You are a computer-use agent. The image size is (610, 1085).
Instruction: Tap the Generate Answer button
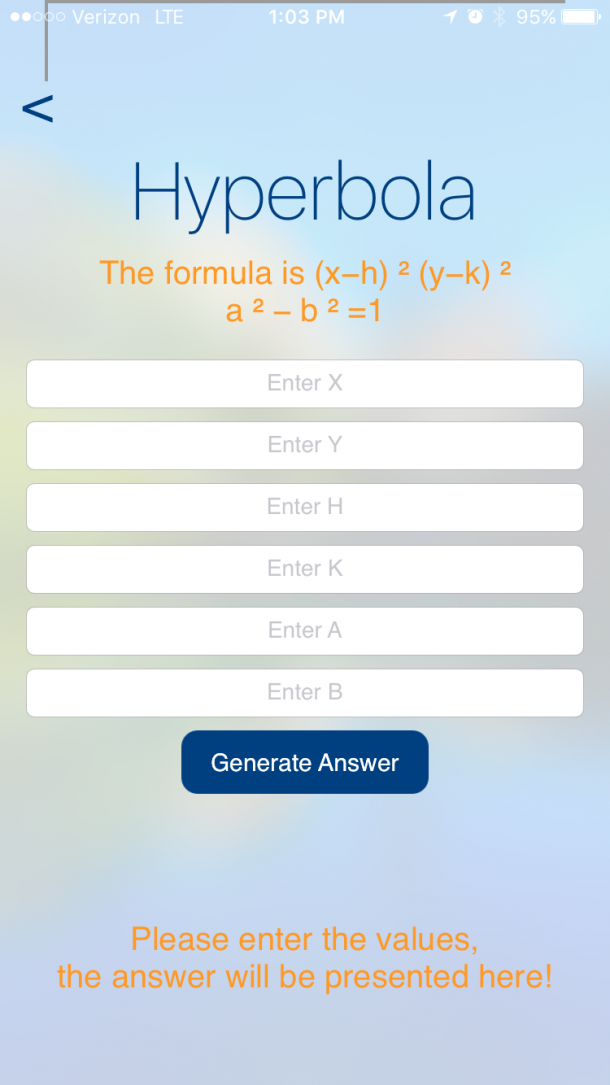click(x=305, y=763)
